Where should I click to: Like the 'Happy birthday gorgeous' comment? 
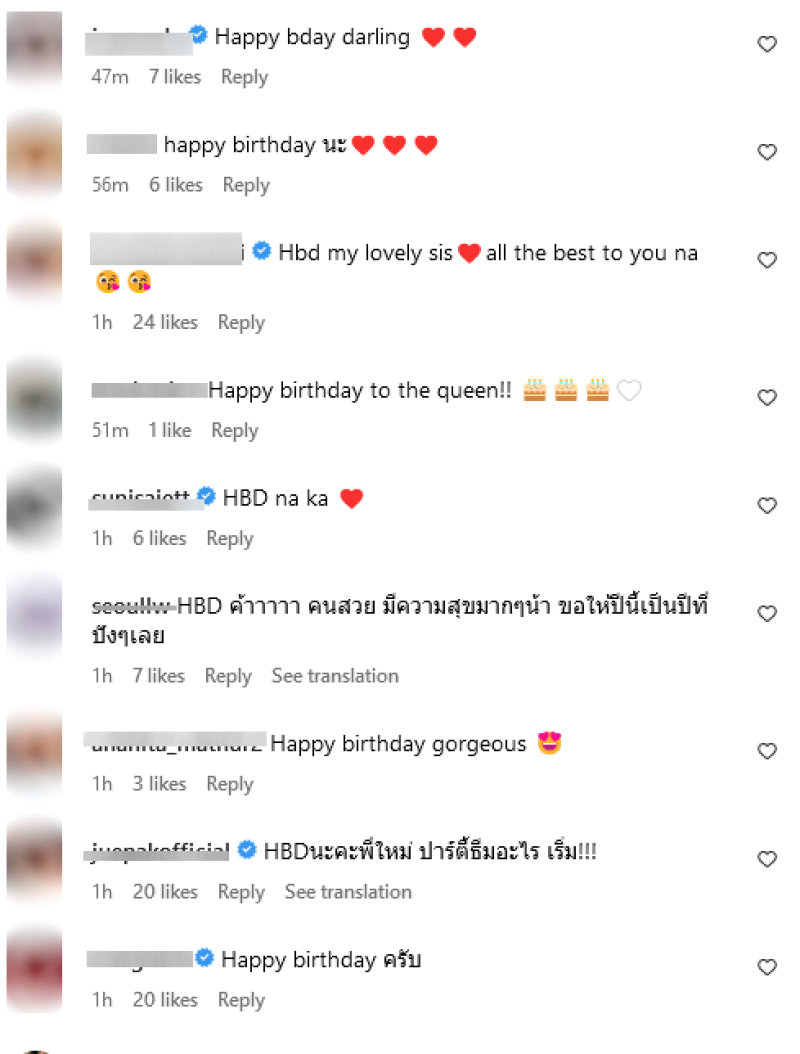pyautogui.click(x=767, y=751)
